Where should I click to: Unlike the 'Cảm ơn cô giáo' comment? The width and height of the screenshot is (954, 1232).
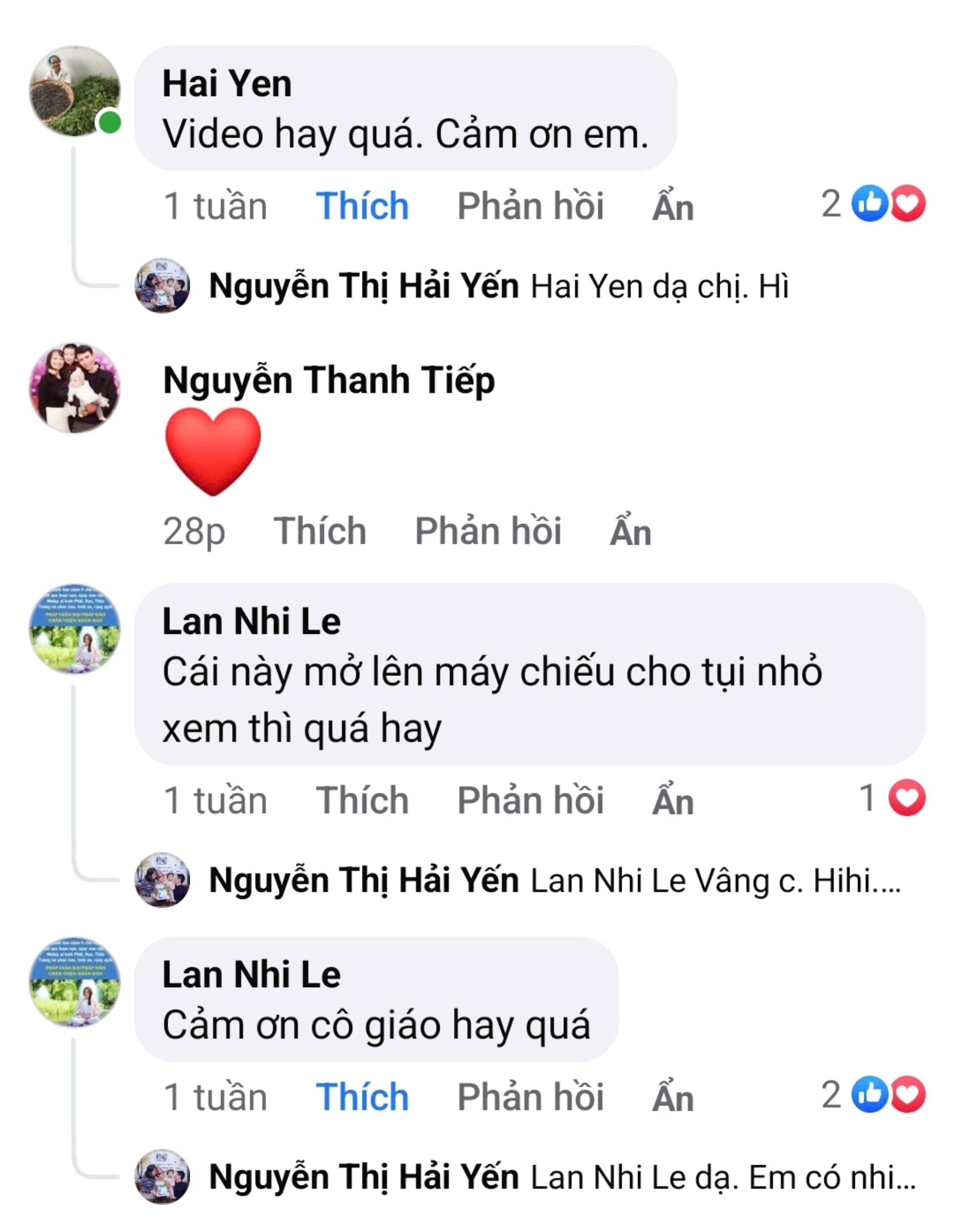click(x=362, y=1097)
